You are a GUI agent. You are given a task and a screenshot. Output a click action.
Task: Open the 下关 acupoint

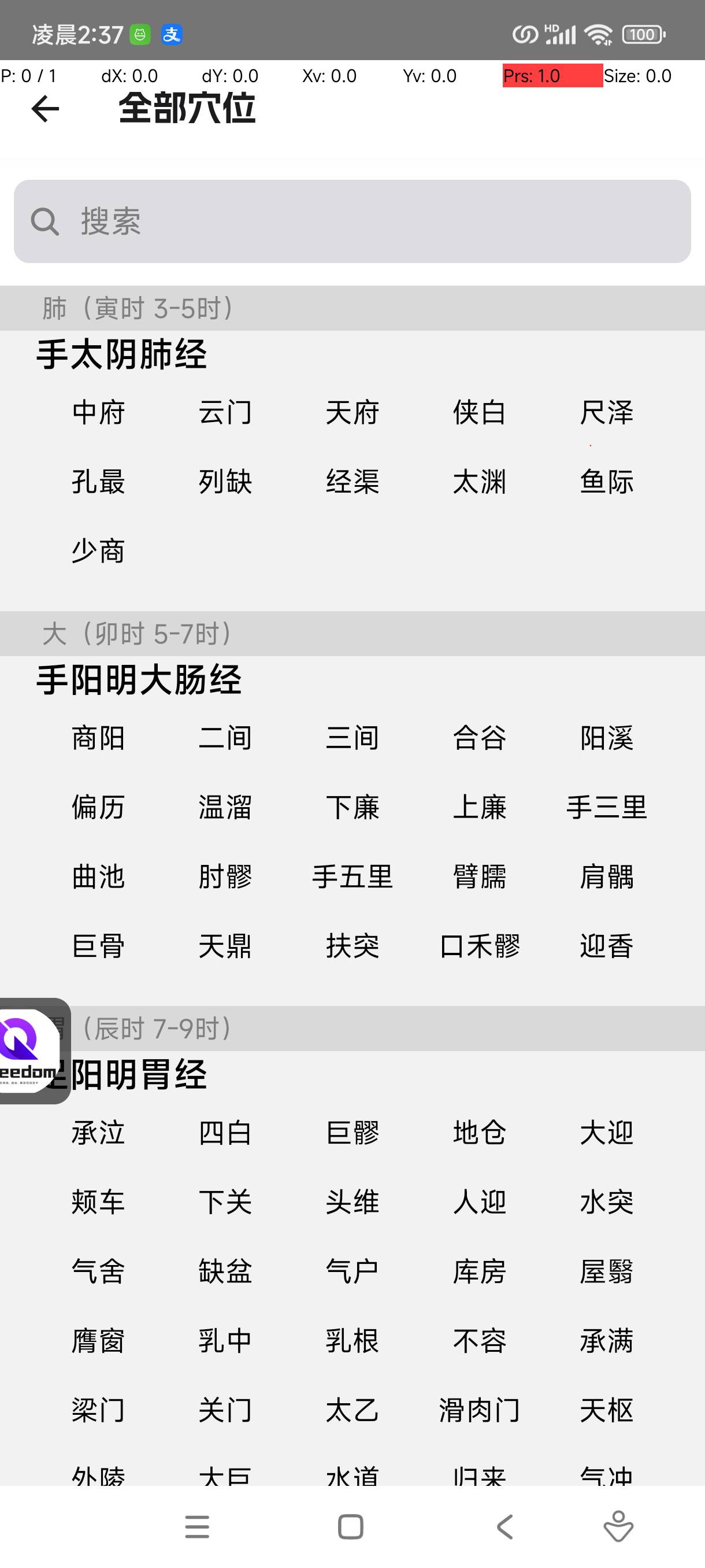pos(225,1202)
